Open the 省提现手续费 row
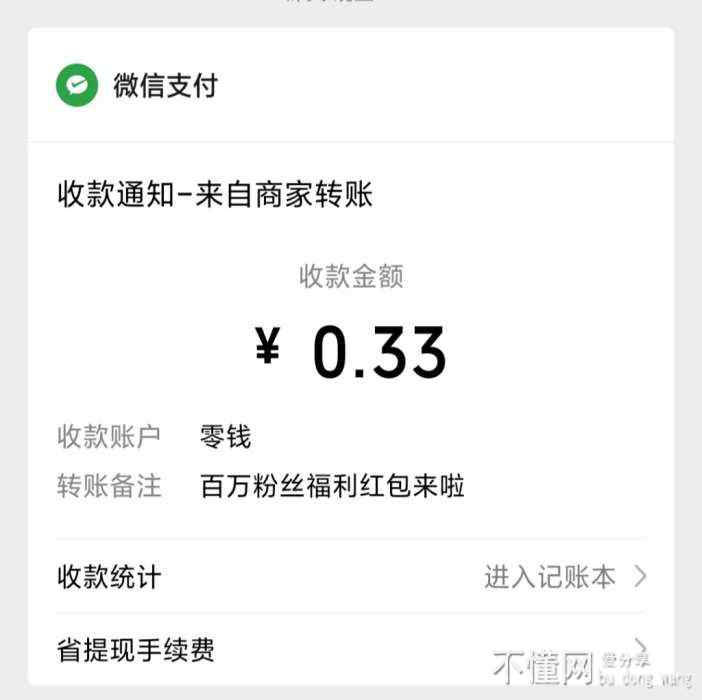Image resolution: width=702 pixels, height=700 pixels. 350,650
